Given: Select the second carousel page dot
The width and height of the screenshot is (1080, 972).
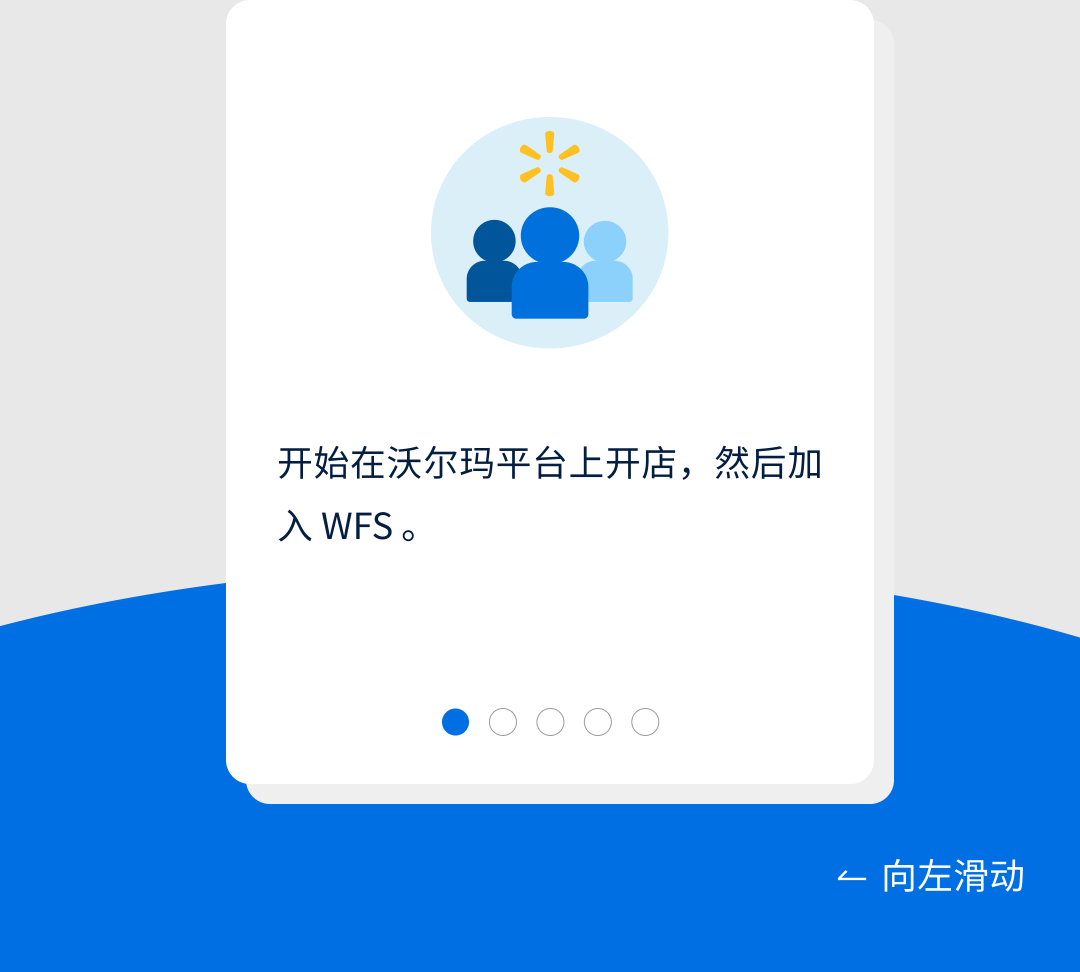Looking at the screenshot, I should [x=503, y=722].
